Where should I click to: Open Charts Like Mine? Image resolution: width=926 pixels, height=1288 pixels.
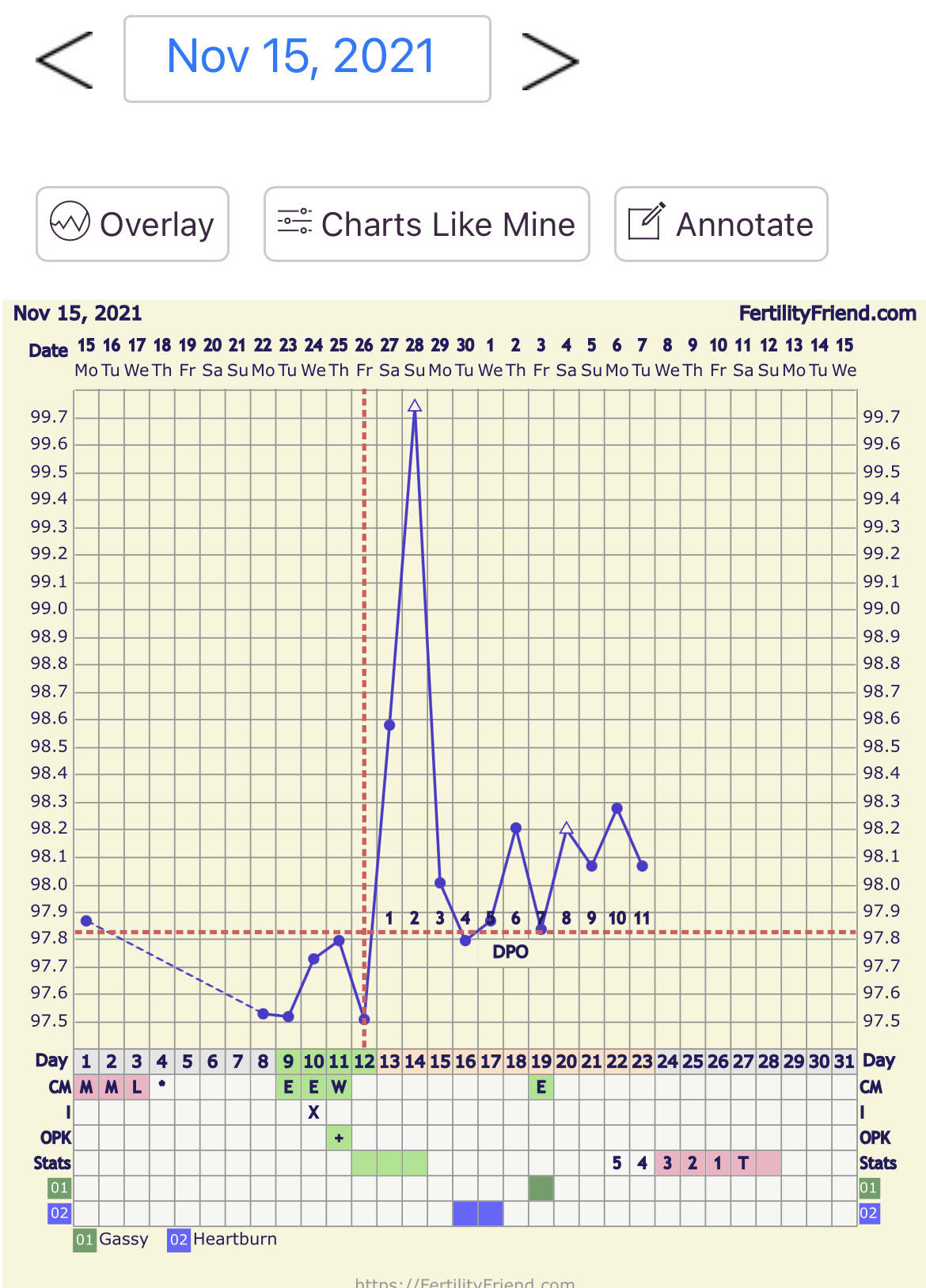point(427,224)
